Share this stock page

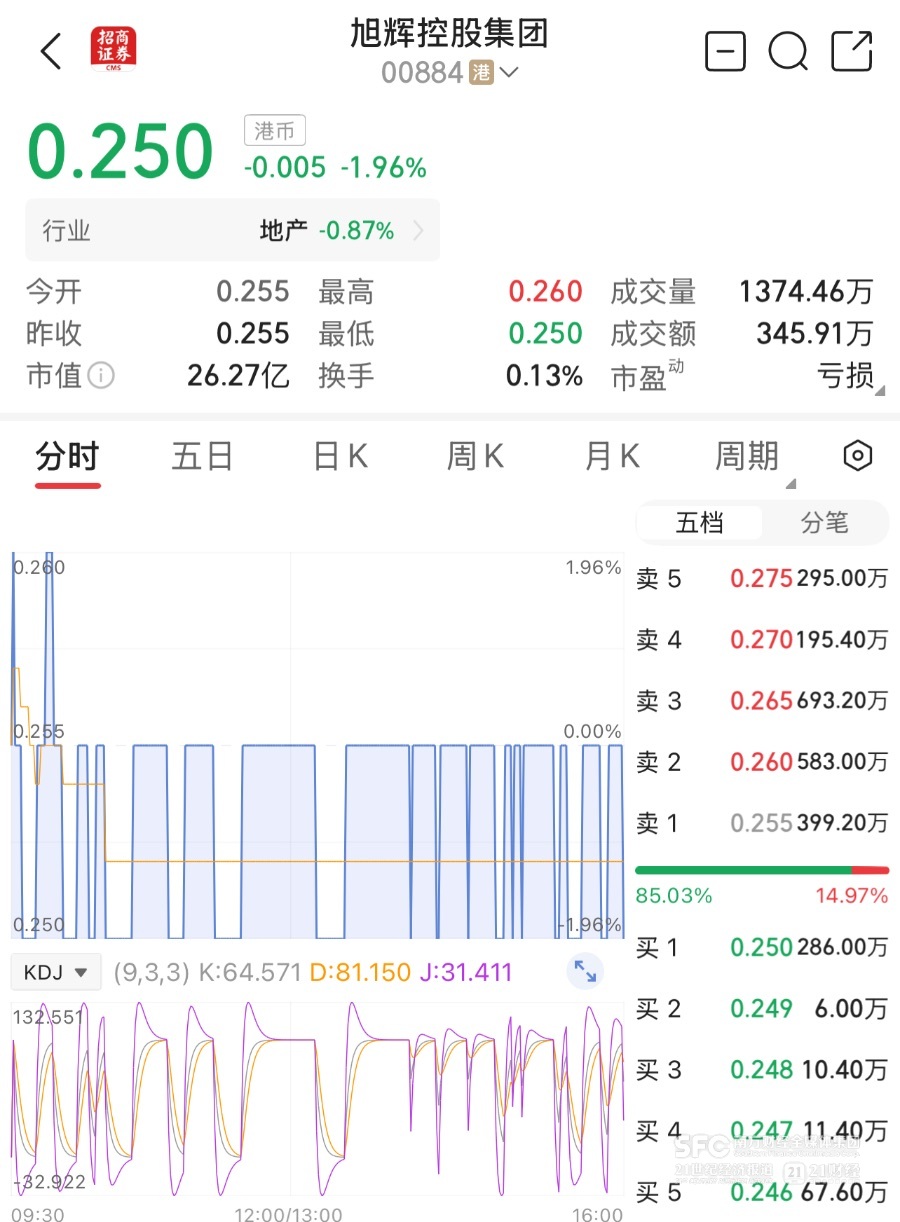pyautogui.click(x=852, y=51)
